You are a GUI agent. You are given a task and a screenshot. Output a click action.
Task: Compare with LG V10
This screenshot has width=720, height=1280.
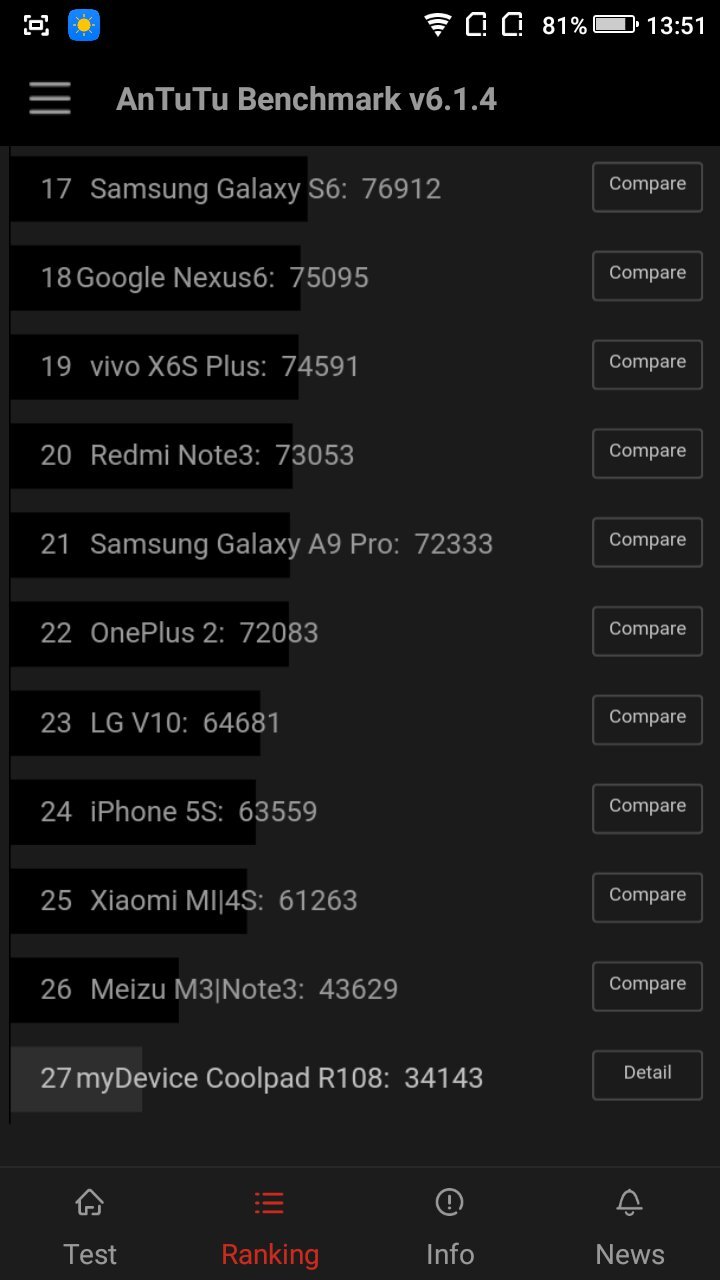pos(647,720)
